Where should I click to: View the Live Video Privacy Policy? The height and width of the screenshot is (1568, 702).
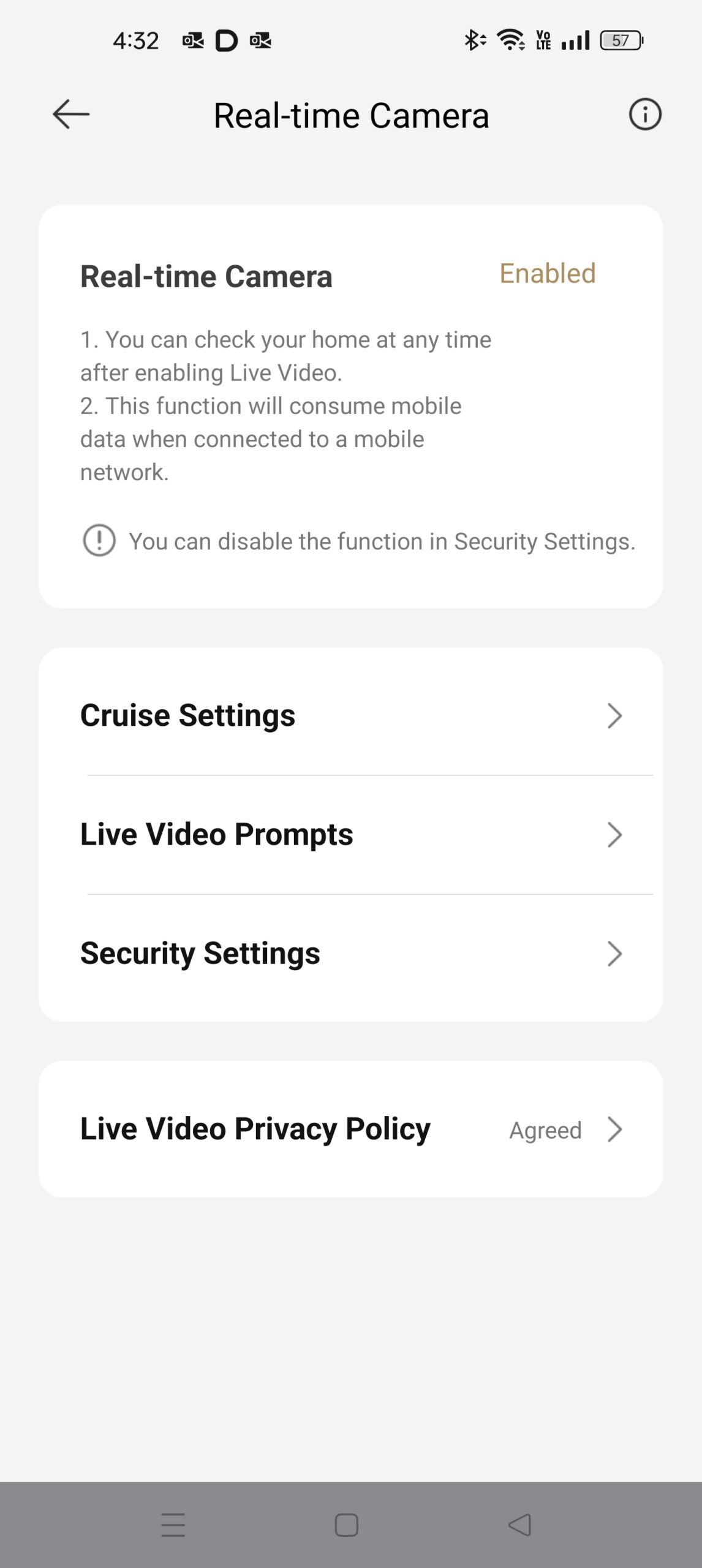click(350, 1129)
